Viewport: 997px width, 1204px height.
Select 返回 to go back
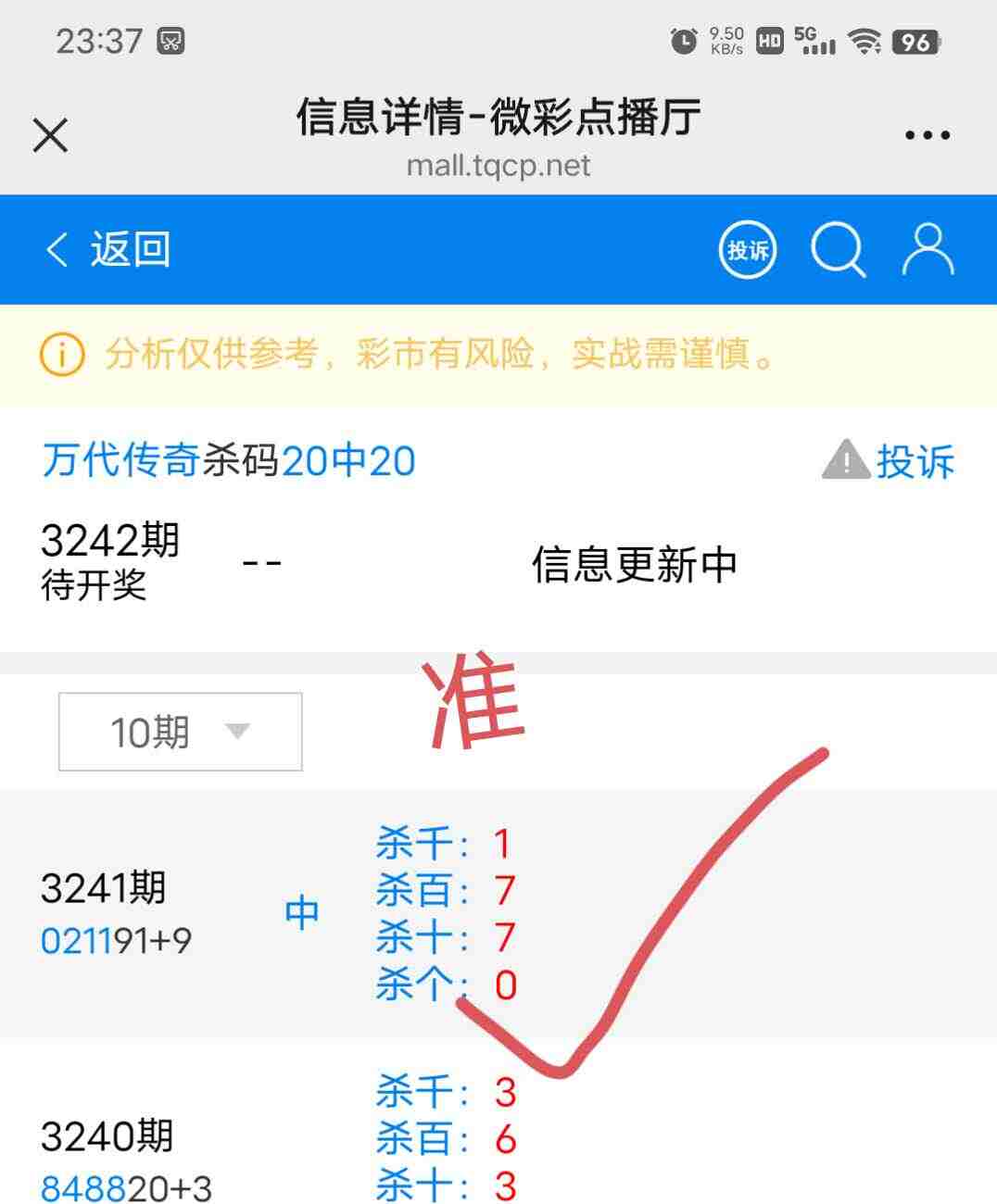(x=130, y=248)
